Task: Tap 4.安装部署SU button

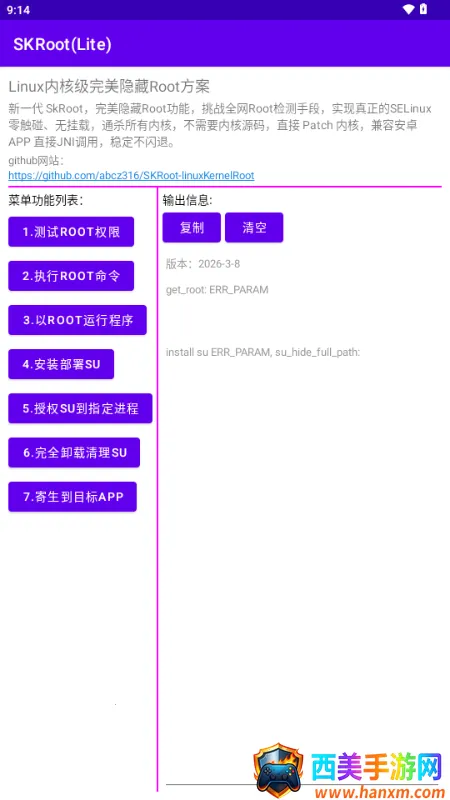Action: click(61, 364)
